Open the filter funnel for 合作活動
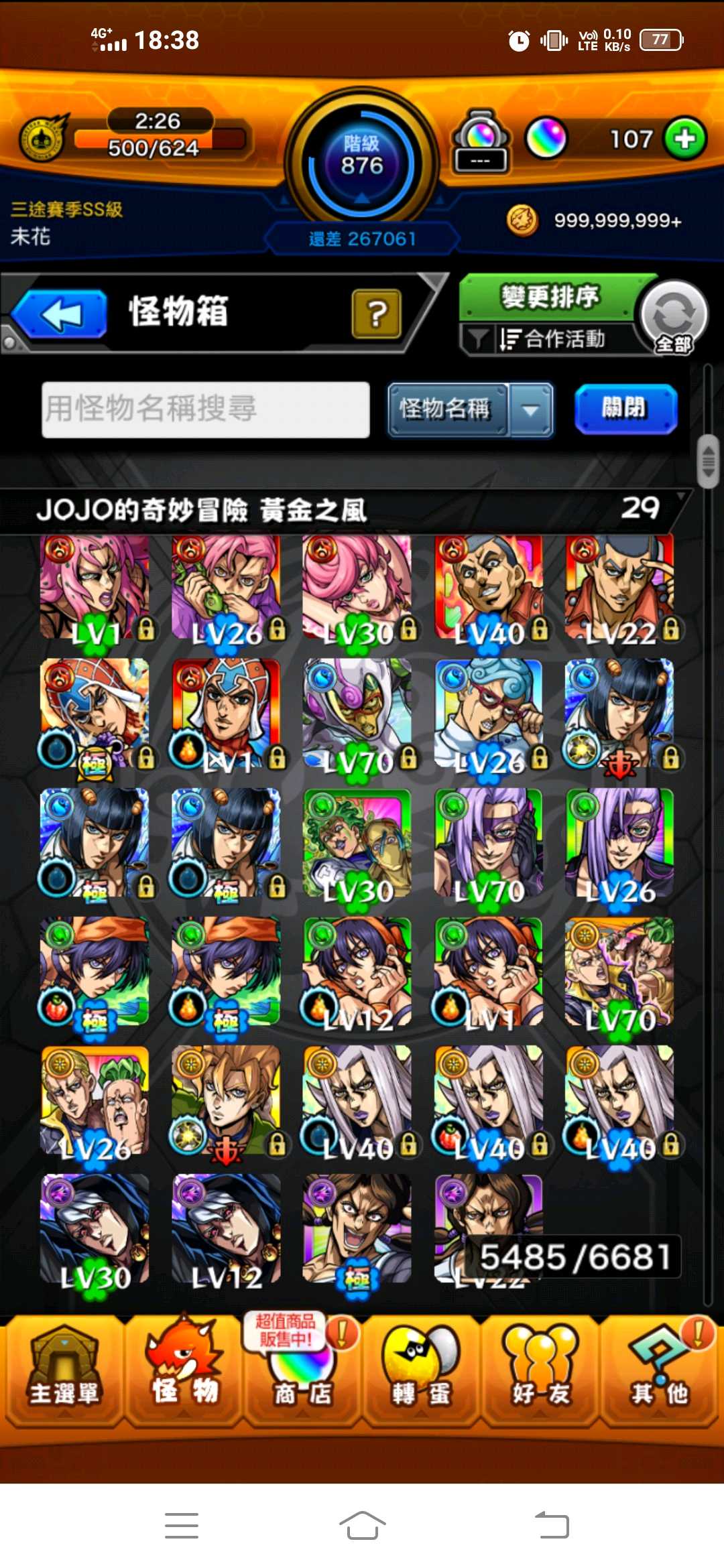The height and width of the screenshot is (1568, 724). (x=477, y=339)
